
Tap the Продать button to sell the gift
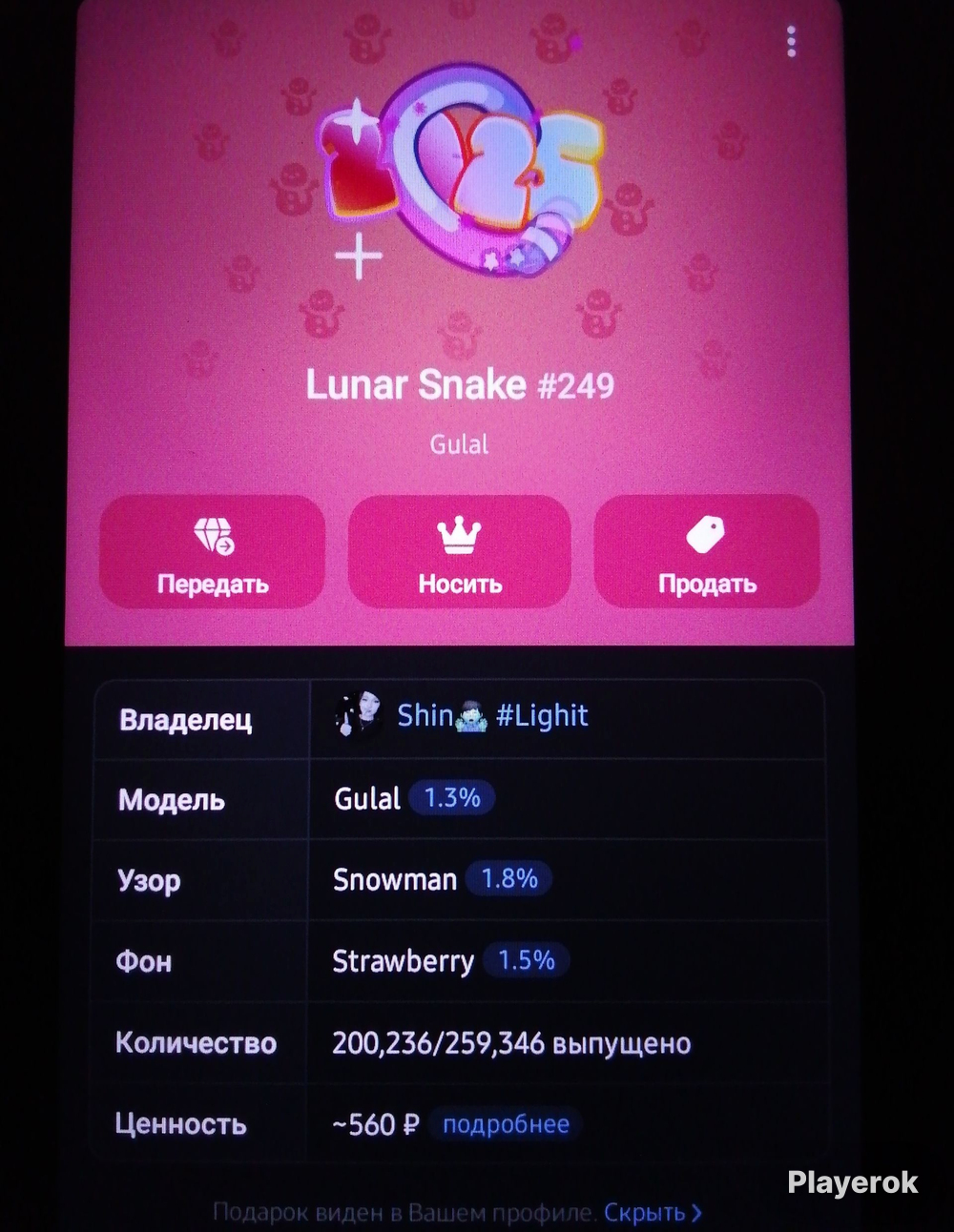[x=707, y=552]
